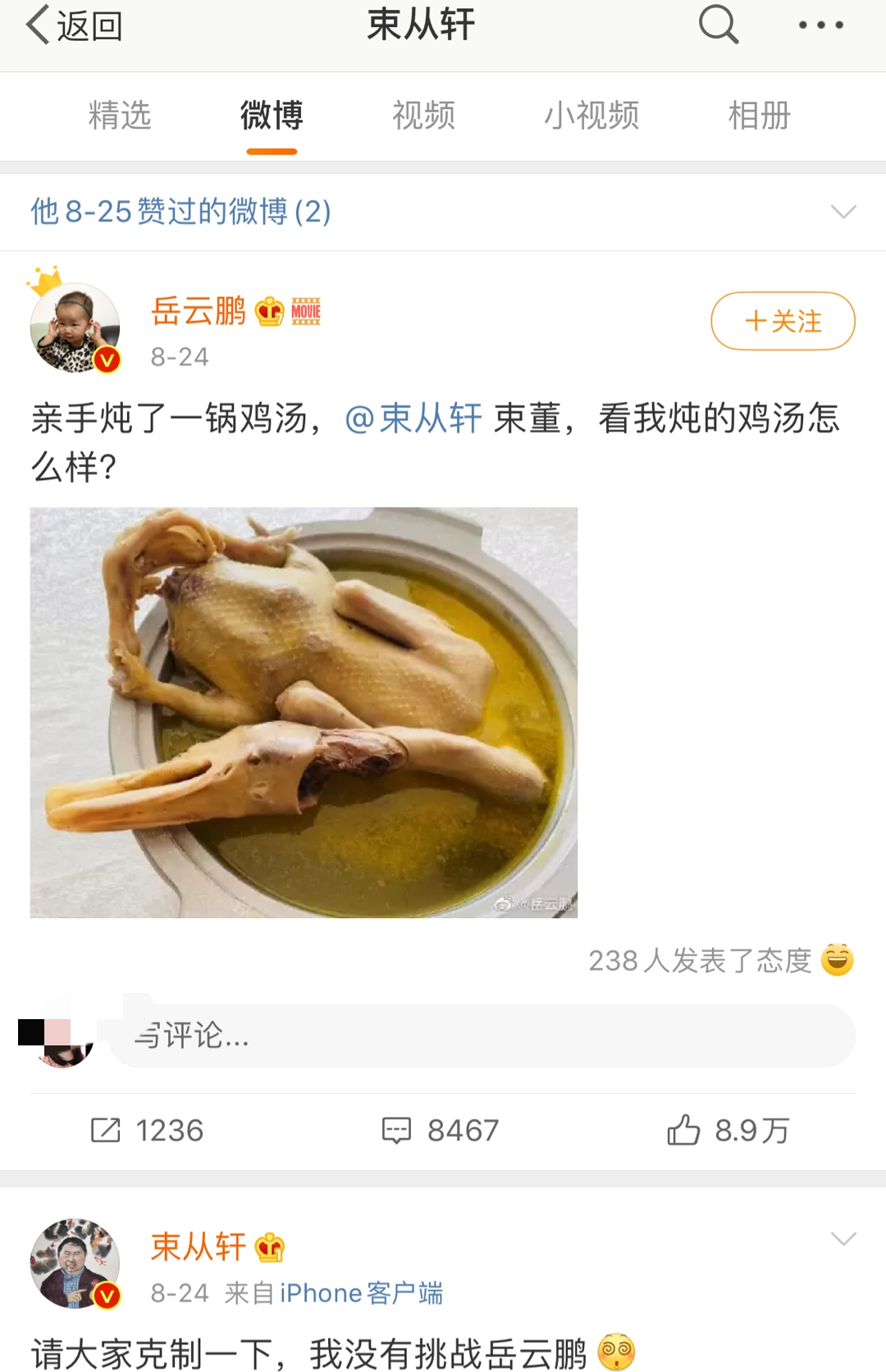Tap the 返回 back button
Screen dimensions: 886x1372
coord(74,26)
